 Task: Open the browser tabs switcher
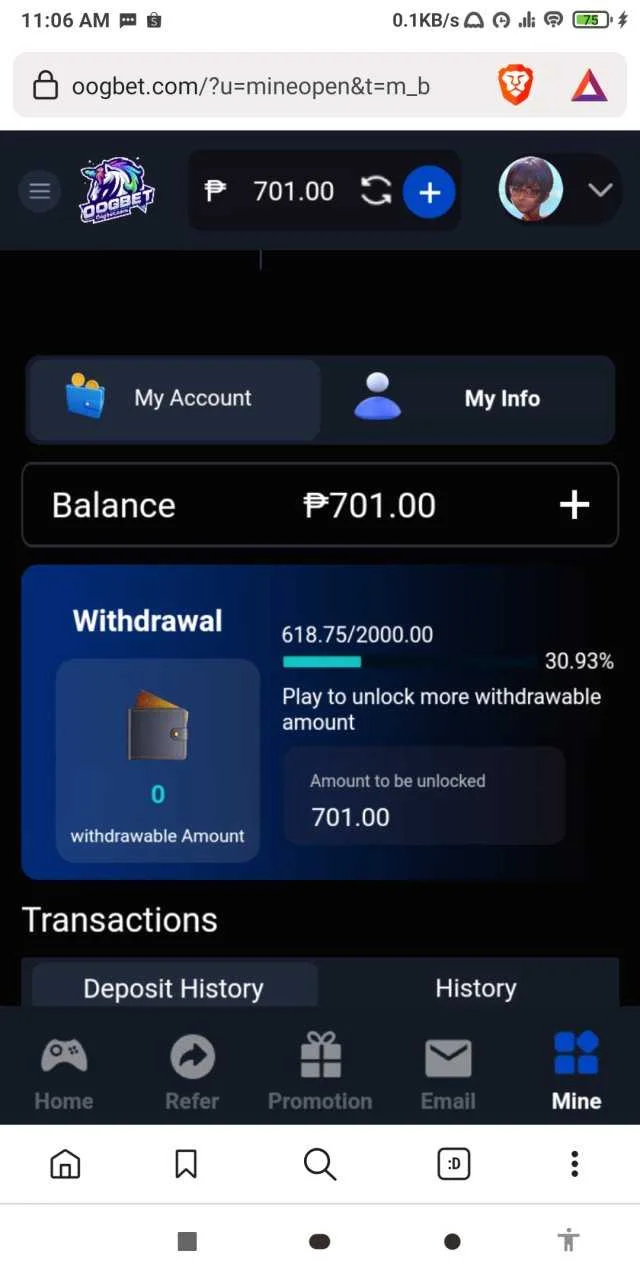tap(454, 1163)
